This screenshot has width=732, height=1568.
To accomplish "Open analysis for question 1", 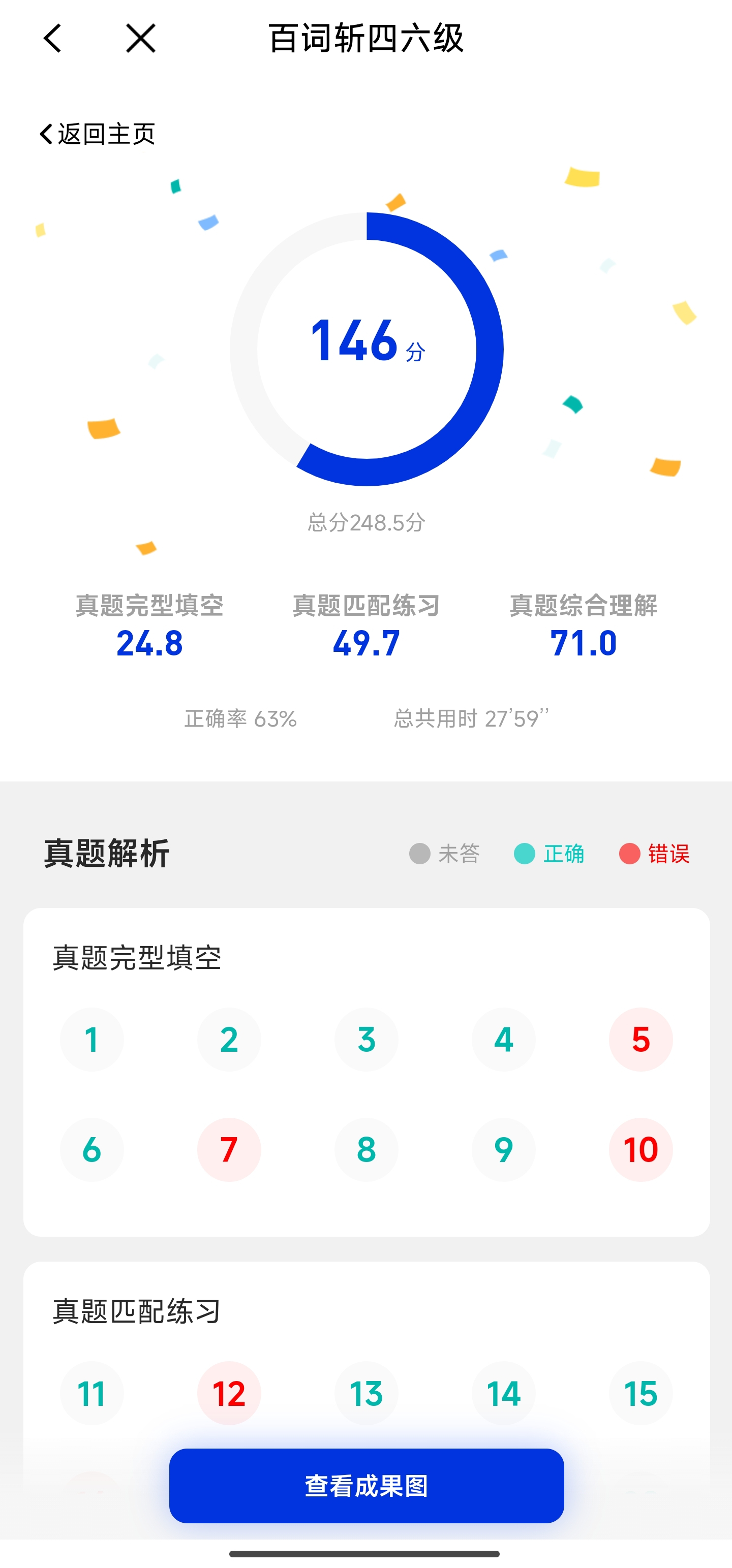I will tap(92, 1039).
